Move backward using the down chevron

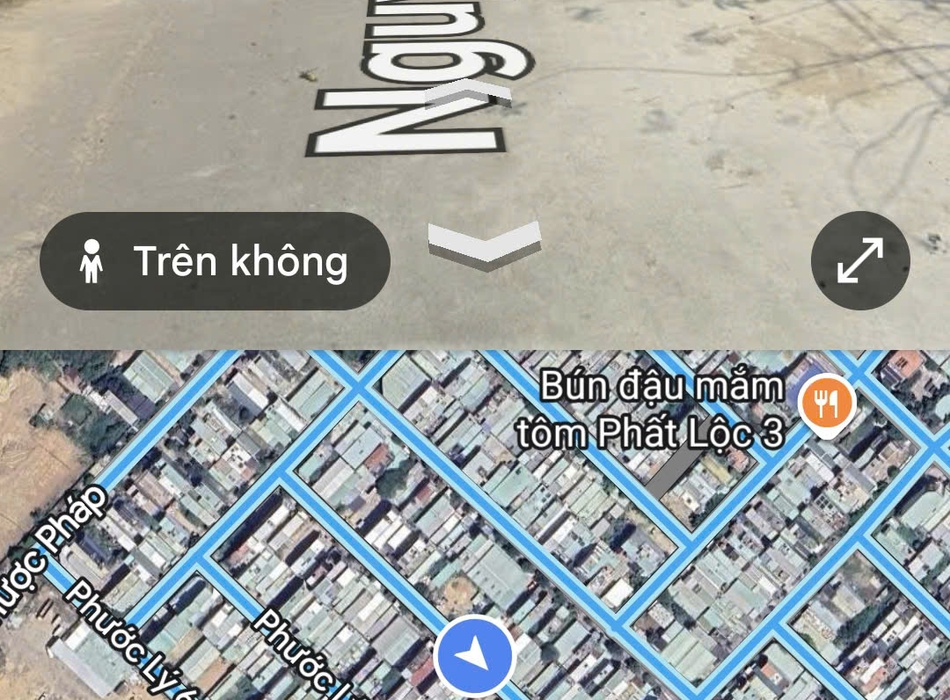pyautogui.click(x=484, y=245)
